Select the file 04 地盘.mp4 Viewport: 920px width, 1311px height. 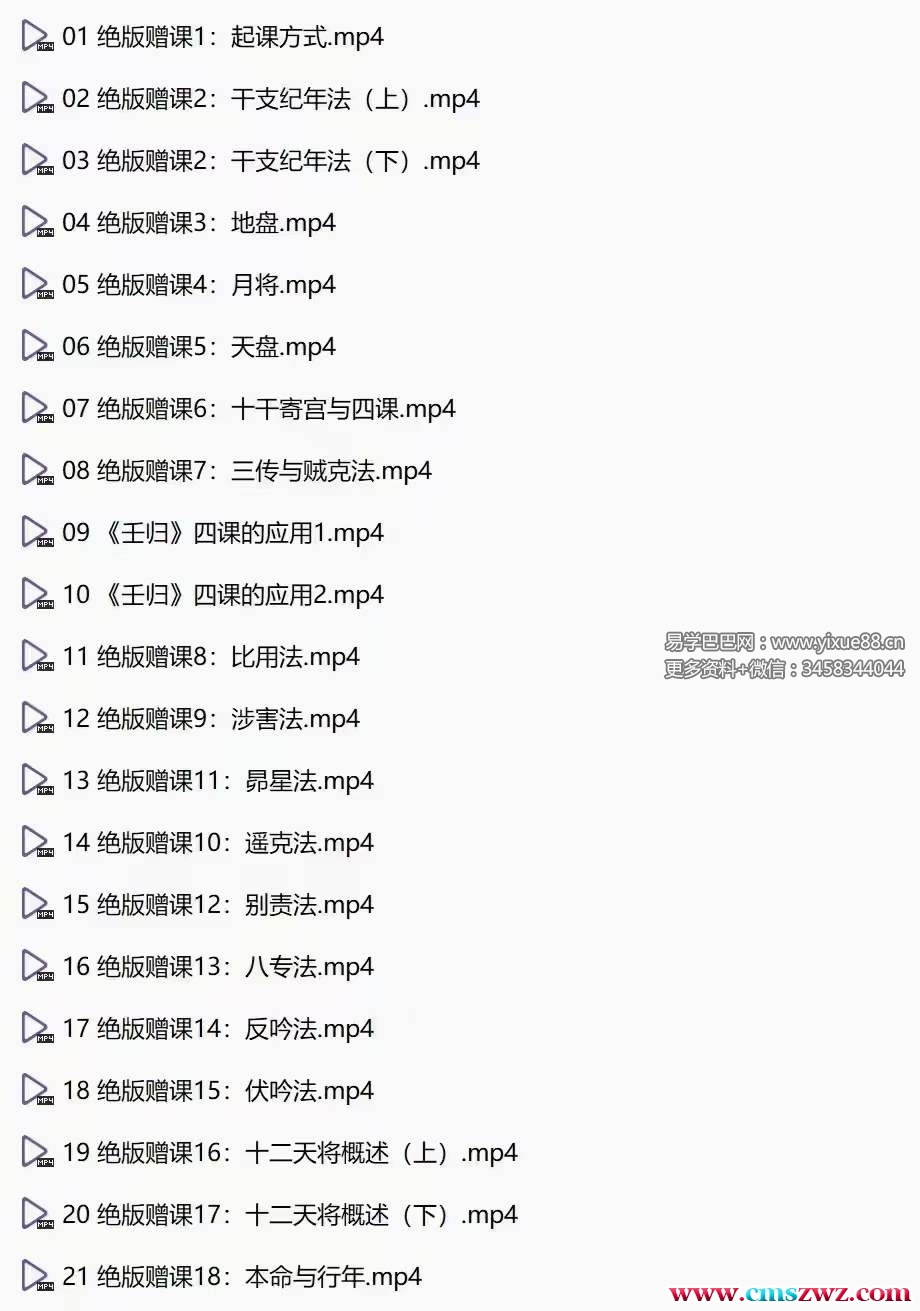(198, 224)
